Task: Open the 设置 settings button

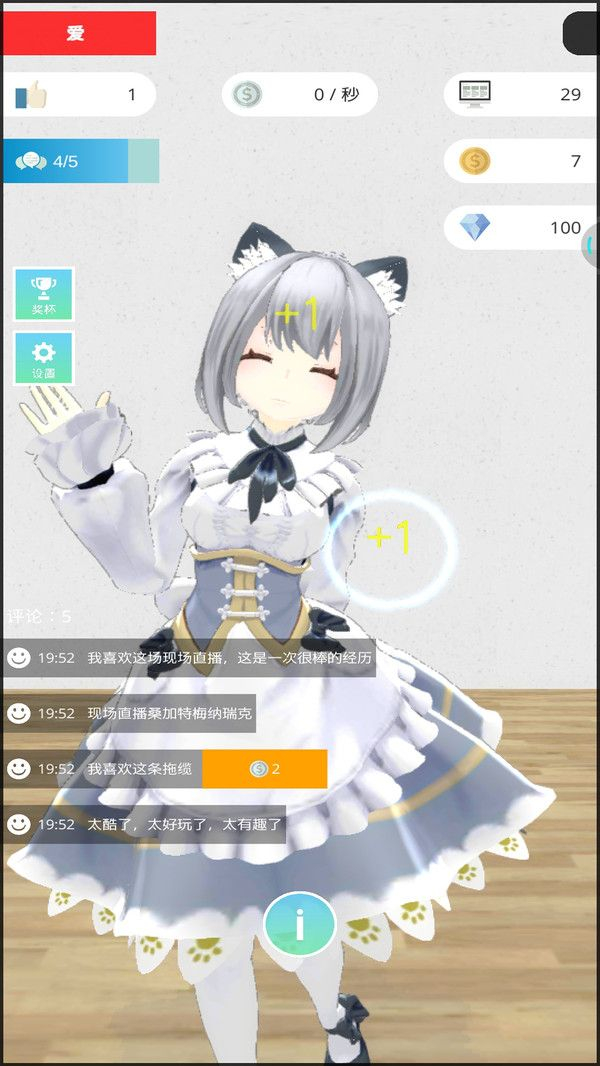Action: click(43, 358)
